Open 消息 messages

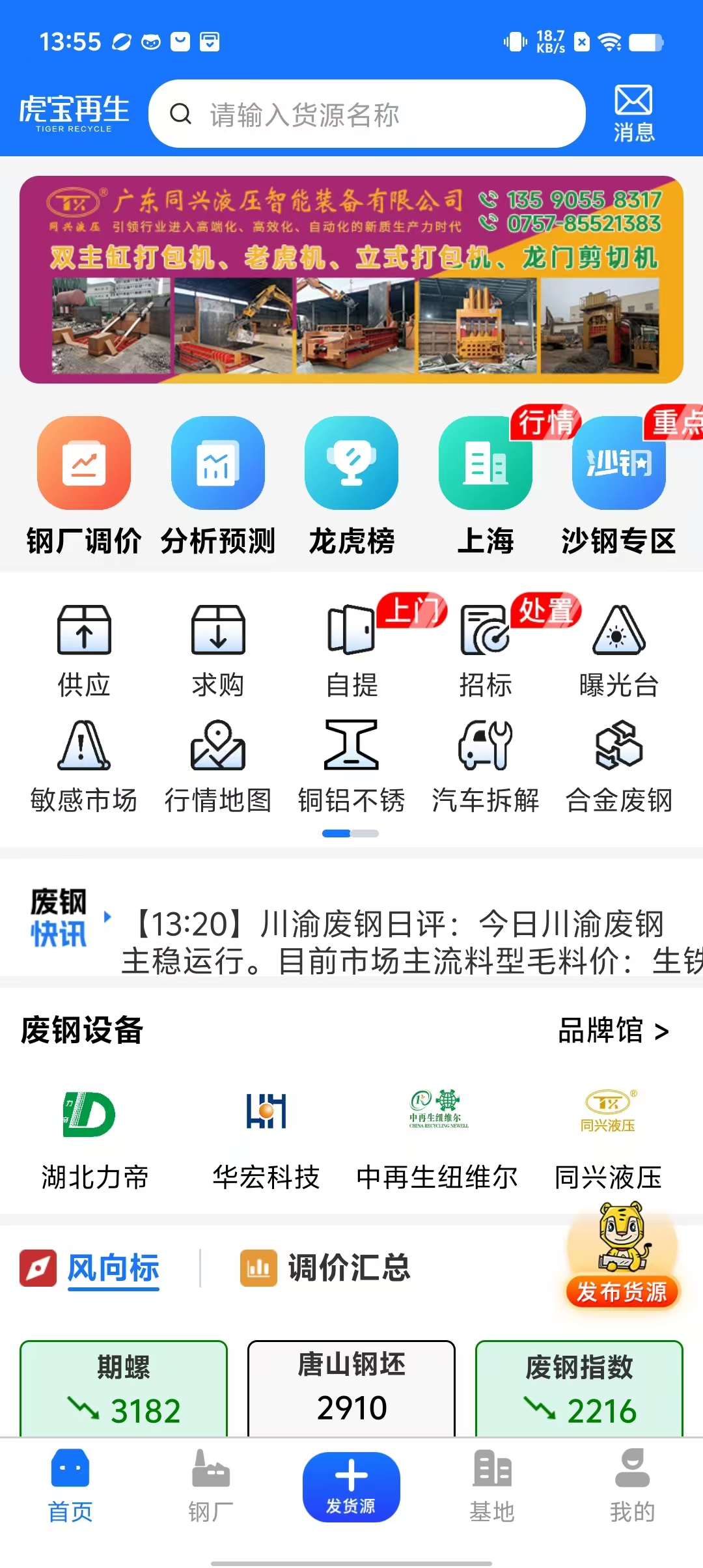[x=633, y=114]
